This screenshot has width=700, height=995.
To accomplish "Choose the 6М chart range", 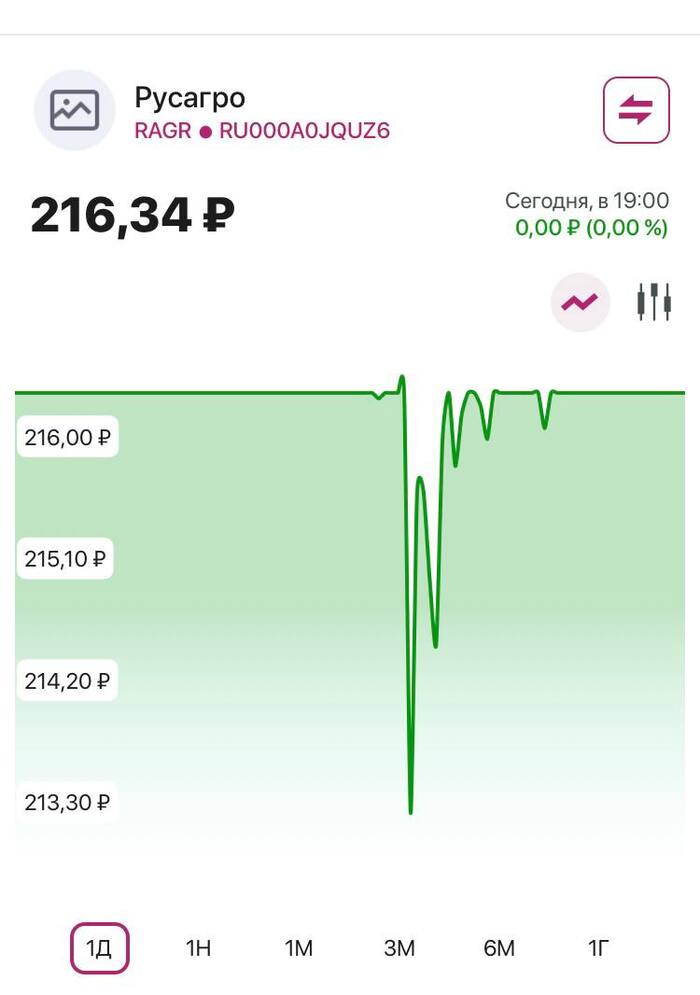I will tap(498, 947).
